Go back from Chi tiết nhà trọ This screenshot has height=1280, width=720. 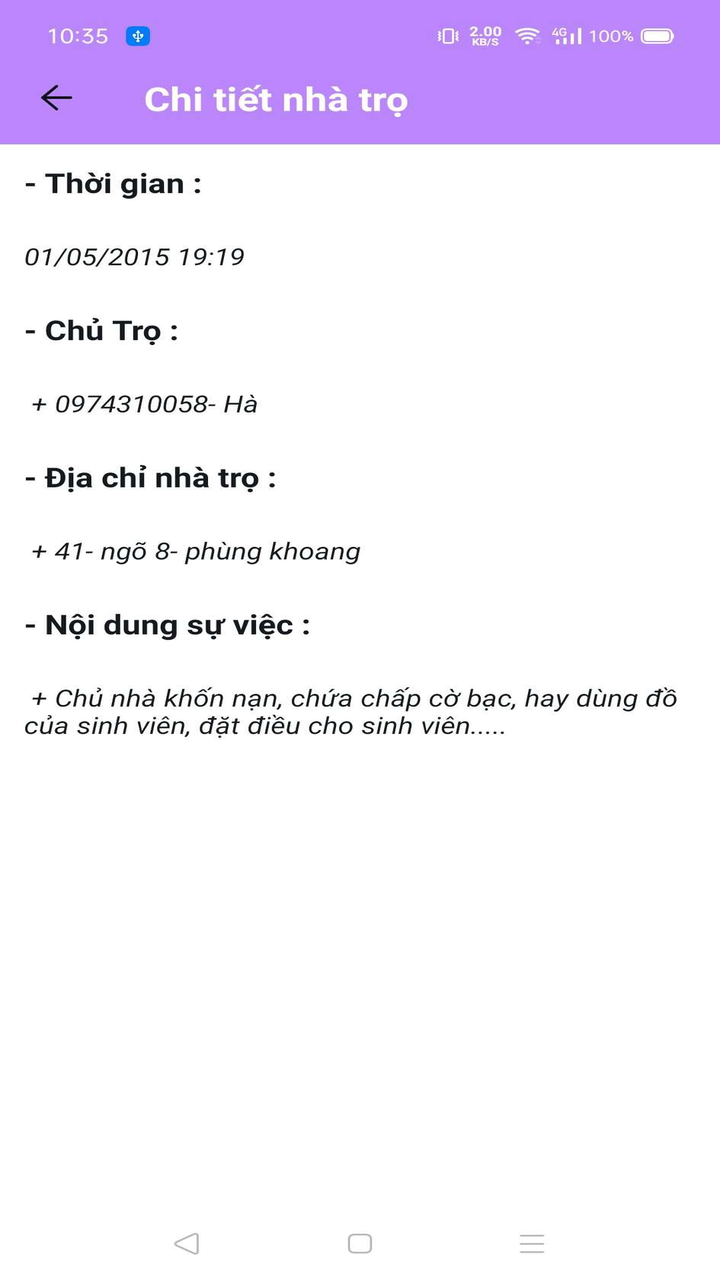[57, 98]
